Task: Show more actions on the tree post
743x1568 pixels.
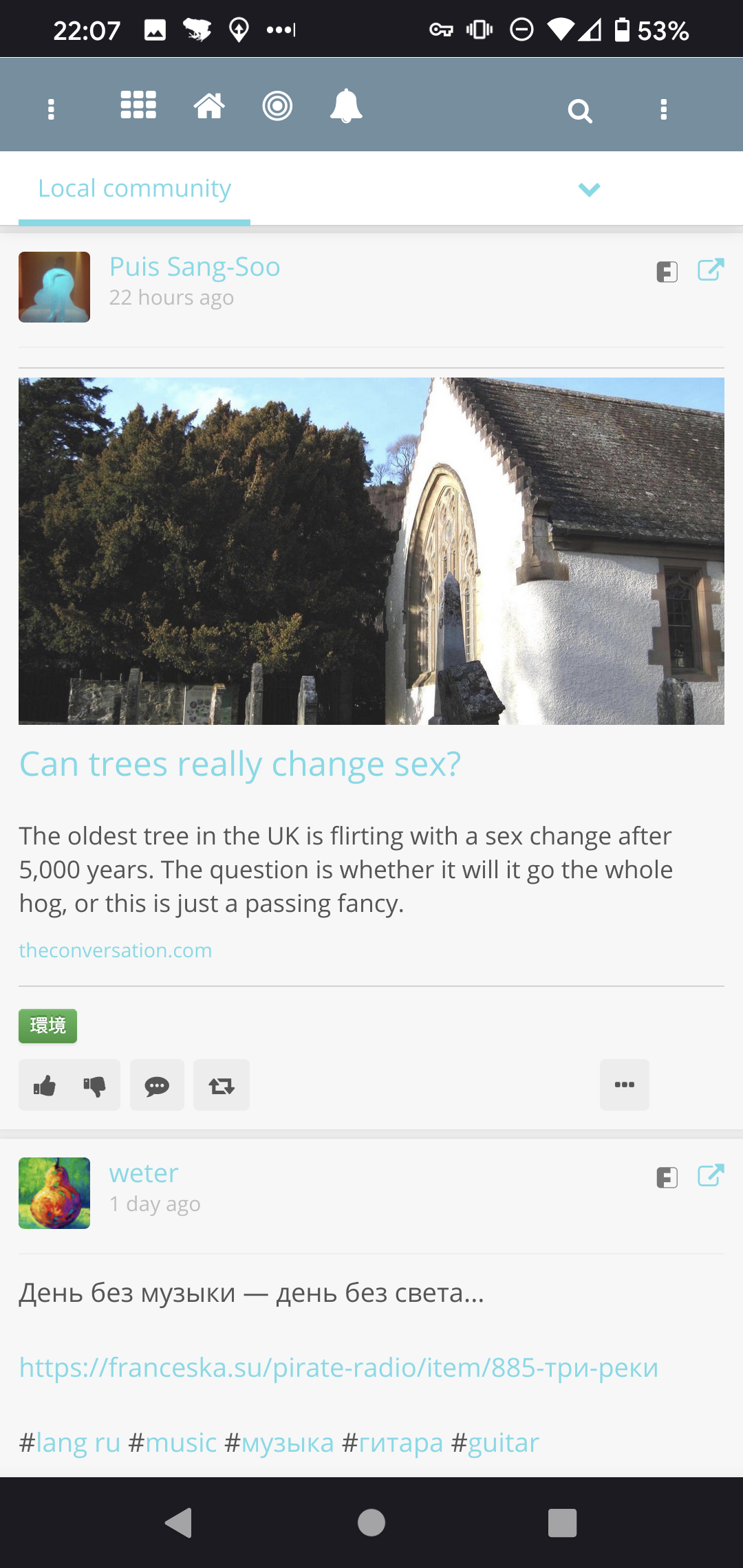Action: [624, 1085]
